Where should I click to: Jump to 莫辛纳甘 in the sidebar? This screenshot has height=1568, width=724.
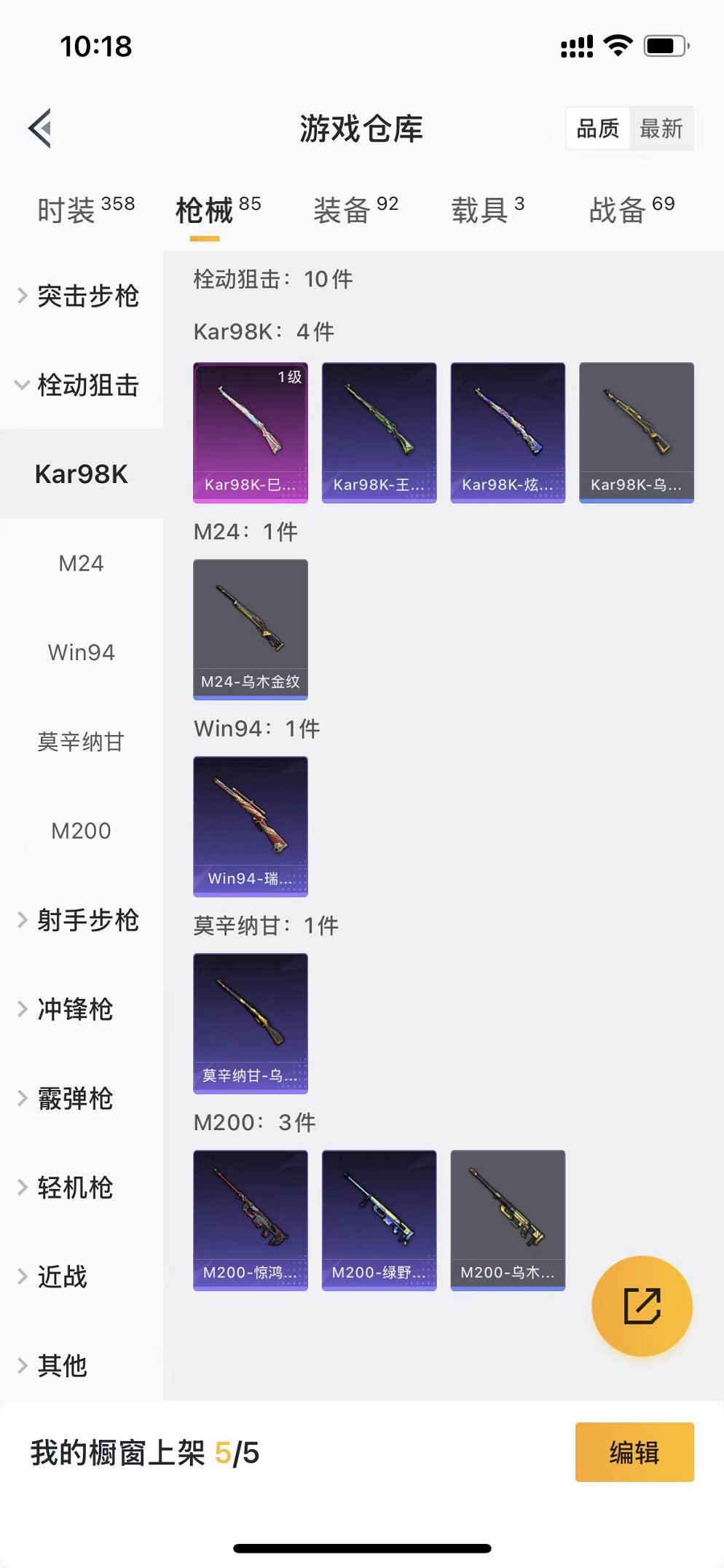point(81,742)
